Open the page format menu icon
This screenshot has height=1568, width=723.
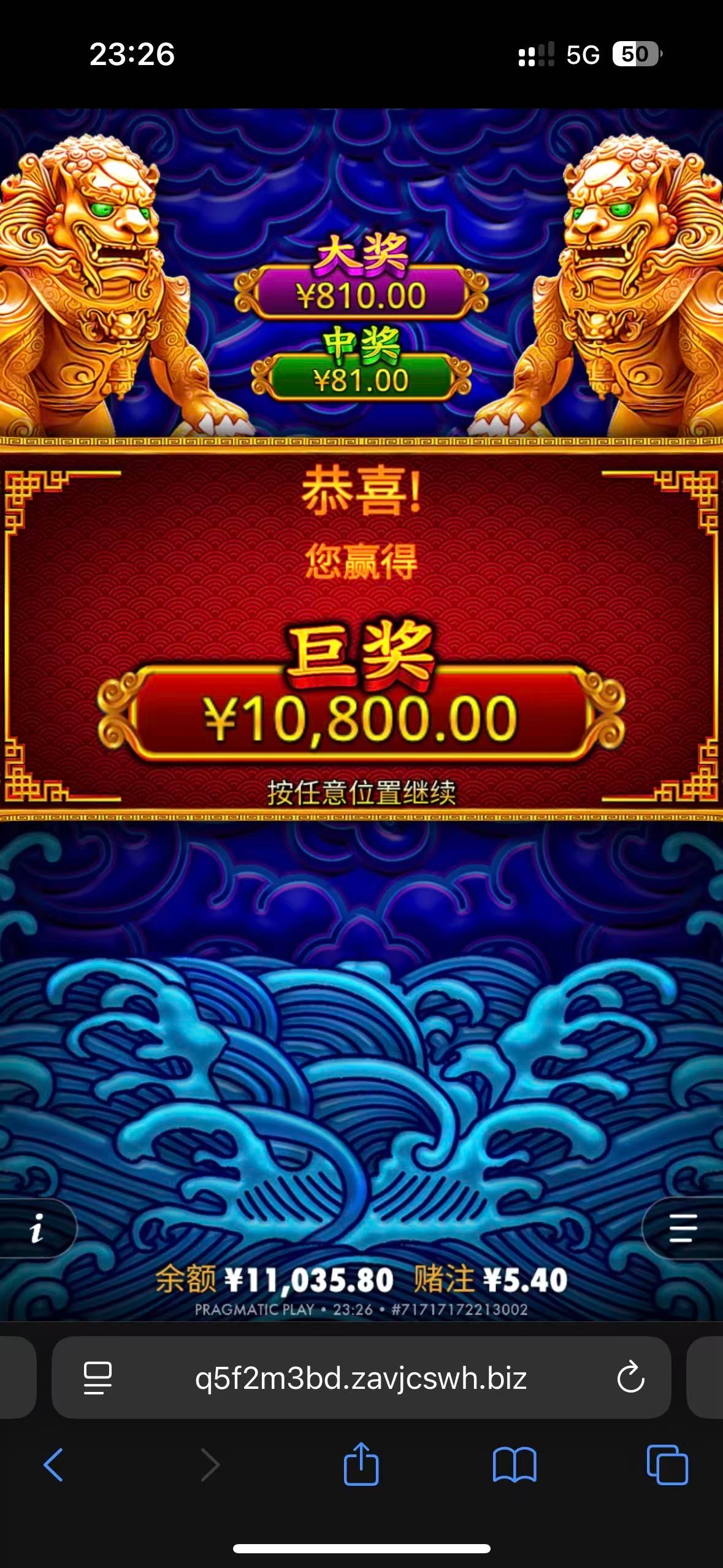tap(98, 1378)
